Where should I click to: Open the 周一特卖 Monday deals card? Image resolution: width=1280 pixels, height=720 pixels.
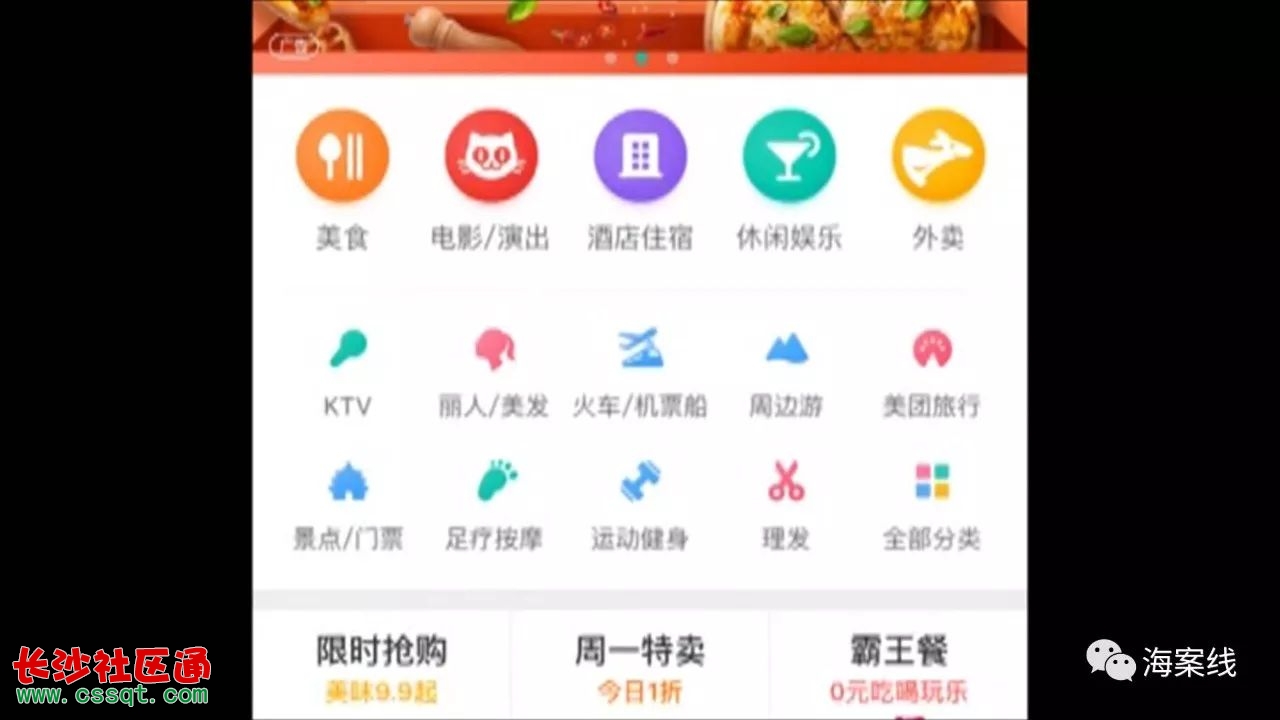click(640, 665)
